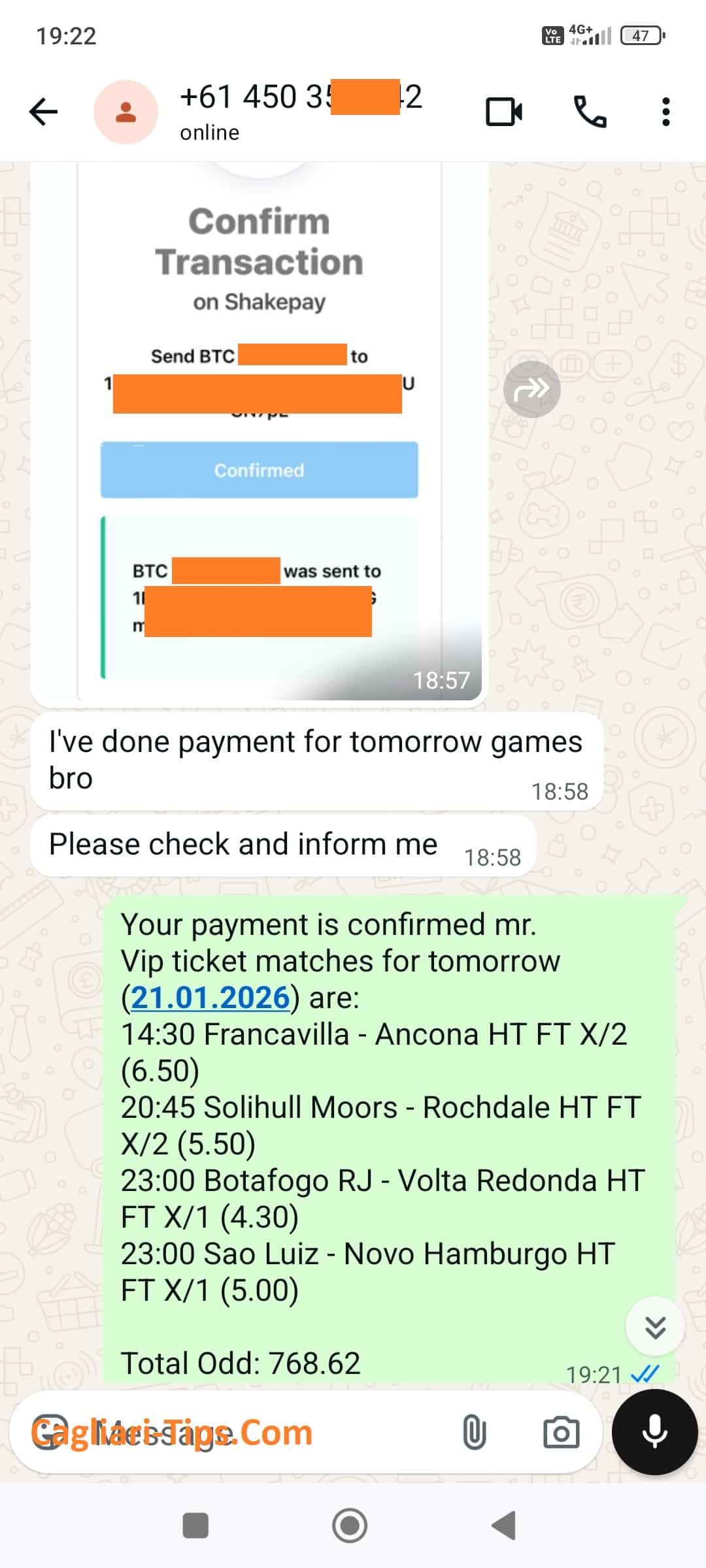Open contact info from the phone number header

pyautogui.click(x=301, y=111)
